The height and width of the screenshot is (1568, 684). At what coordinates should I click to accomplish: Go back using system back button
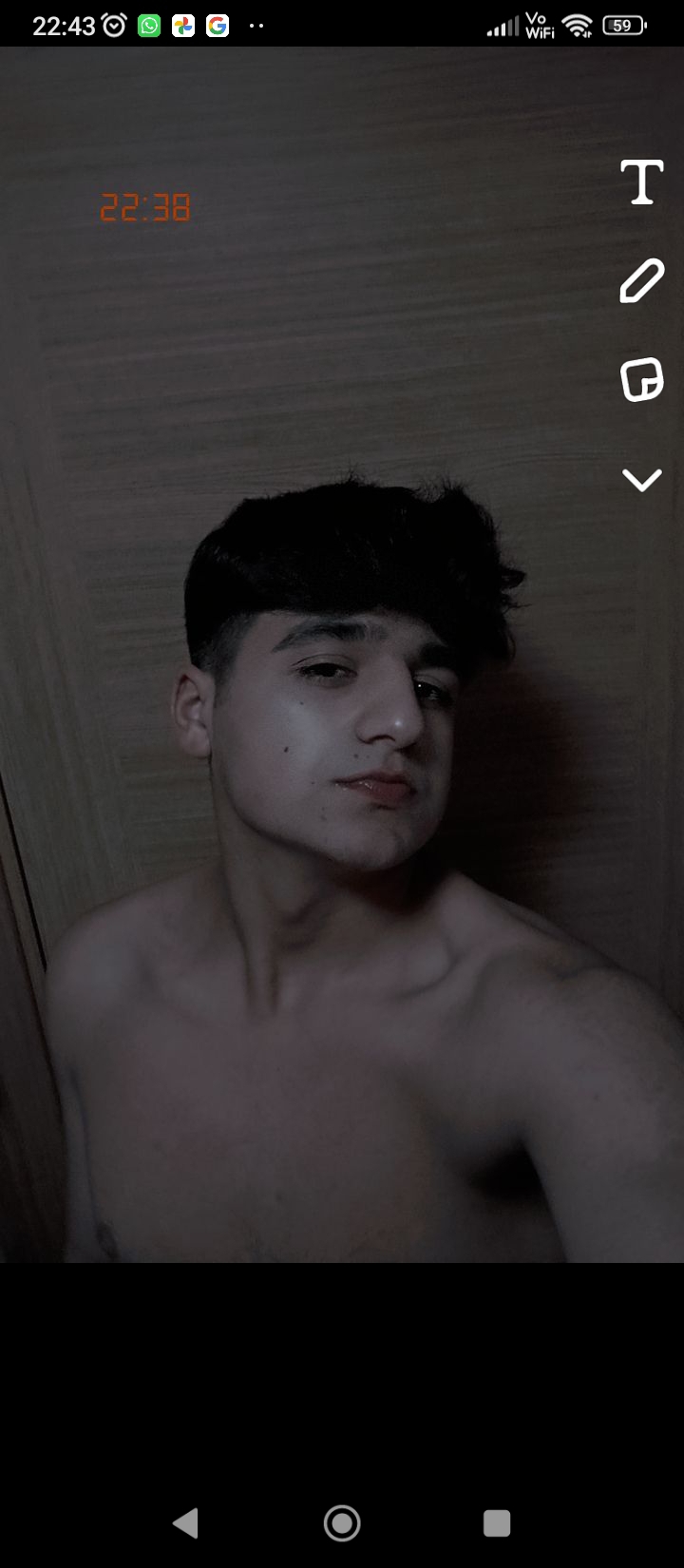(185, 1523)
